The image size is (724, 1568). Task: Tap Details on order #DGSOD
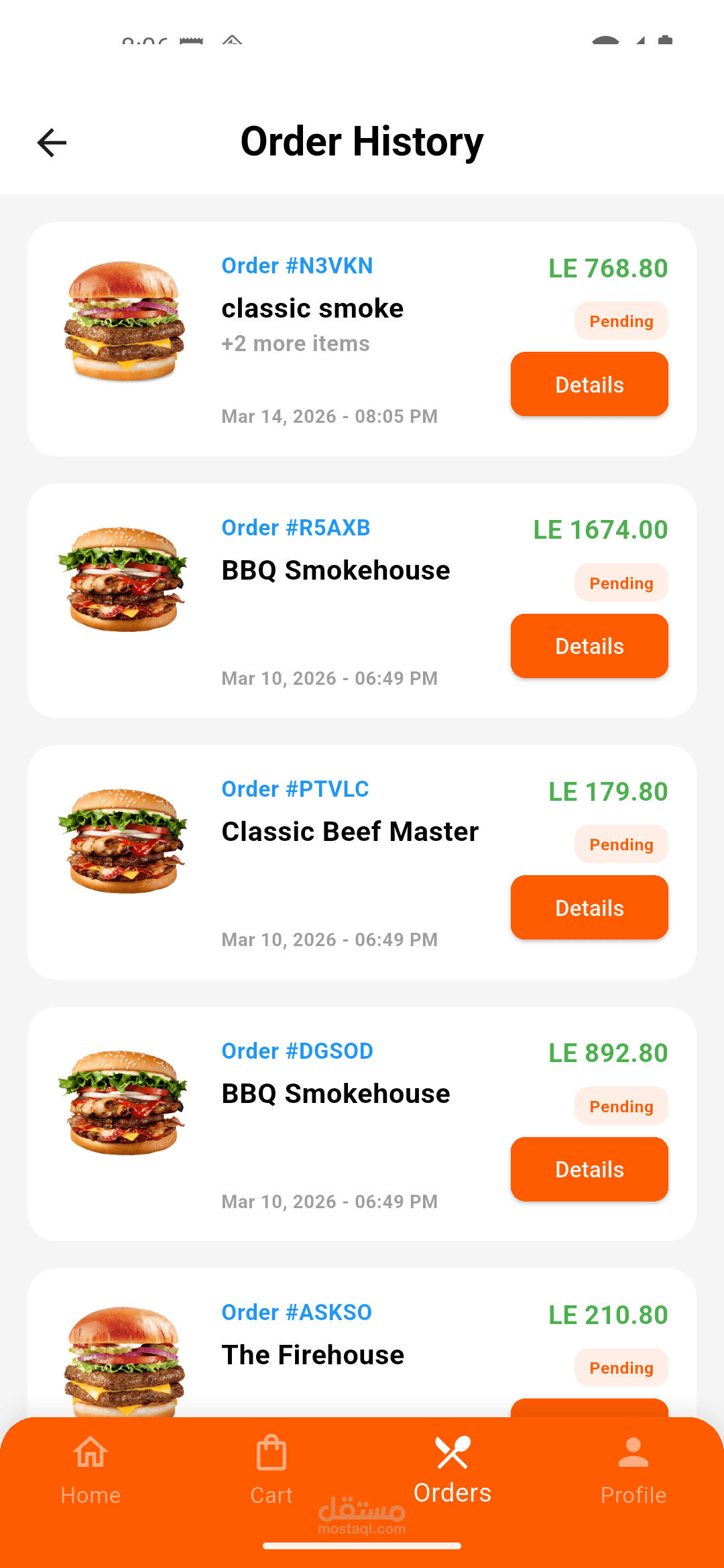click(589, 1169)
